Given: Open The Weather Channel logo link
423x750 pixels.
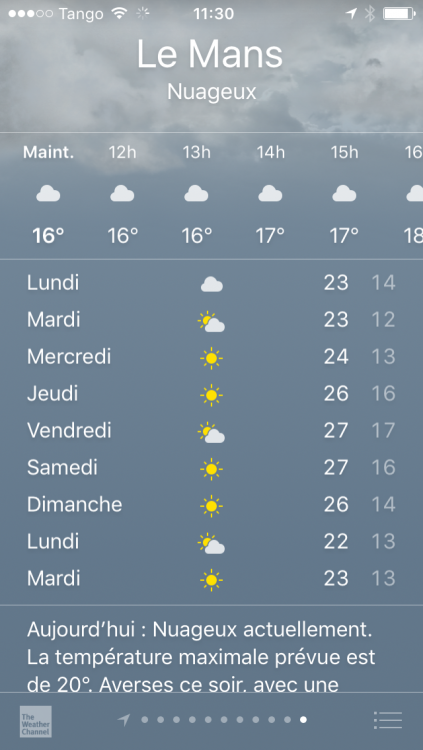Looking at the screenshot, I should (x=35, y=721).
